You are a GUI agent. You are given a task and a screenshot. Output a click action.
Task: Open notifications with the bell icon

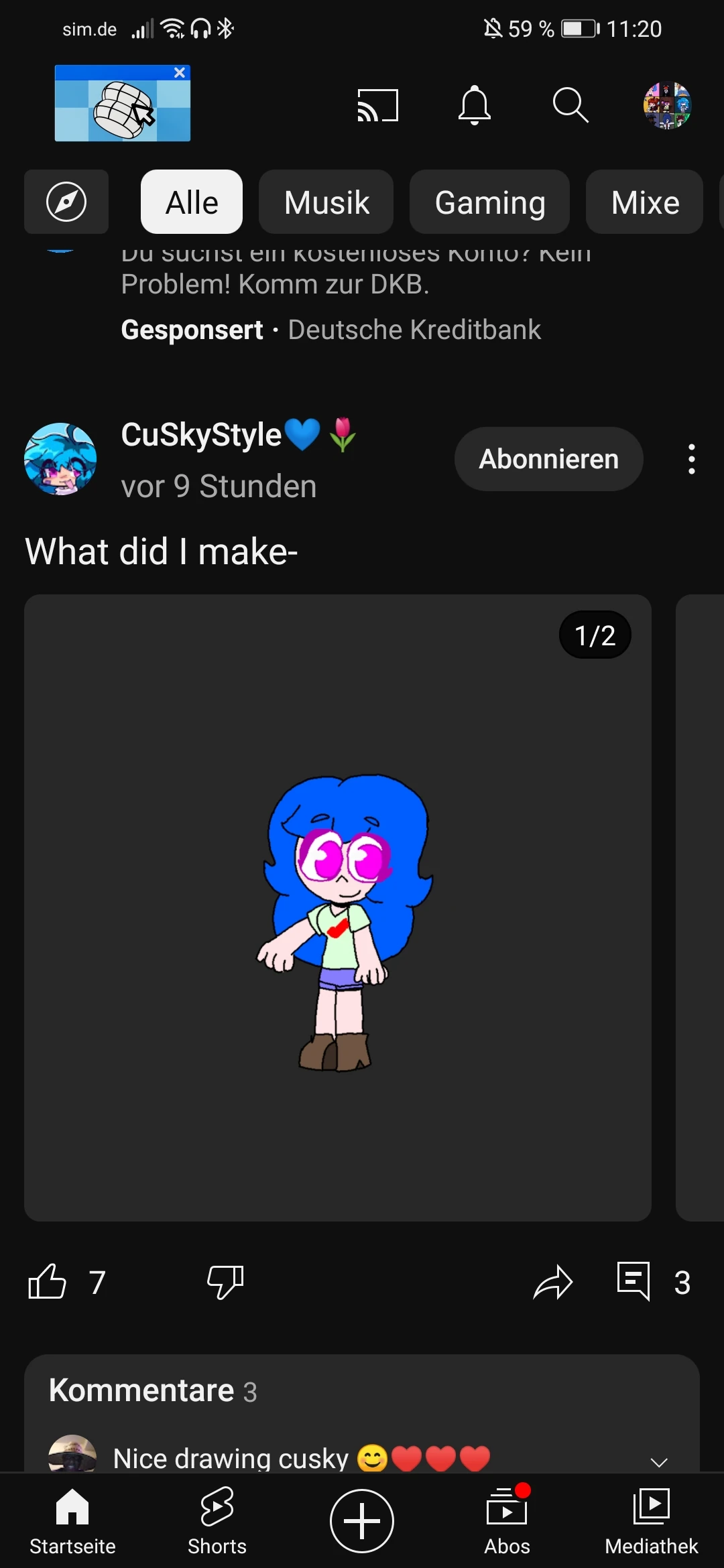point(475,106)
